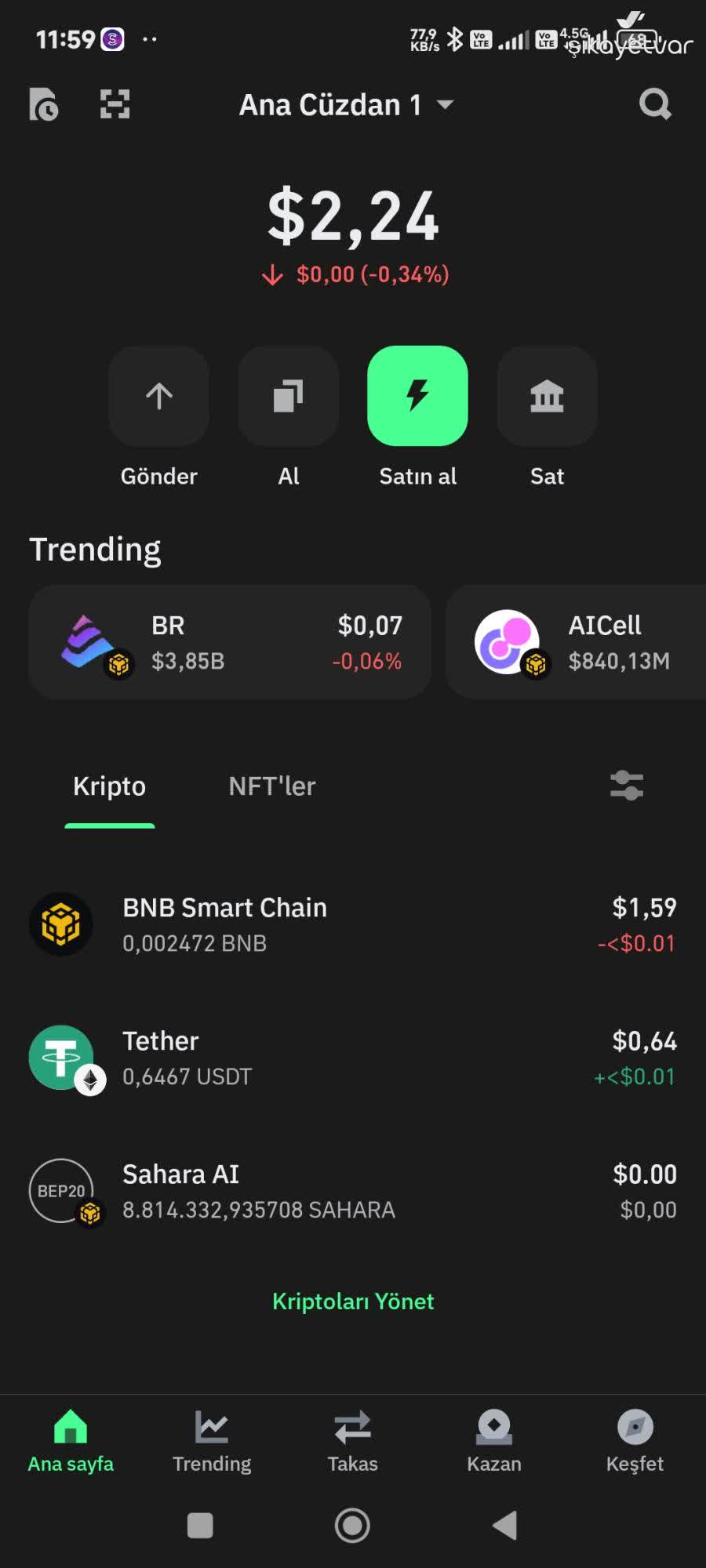Open the Takas swap icon
Screen dimensions: 706x1568
352,1443
